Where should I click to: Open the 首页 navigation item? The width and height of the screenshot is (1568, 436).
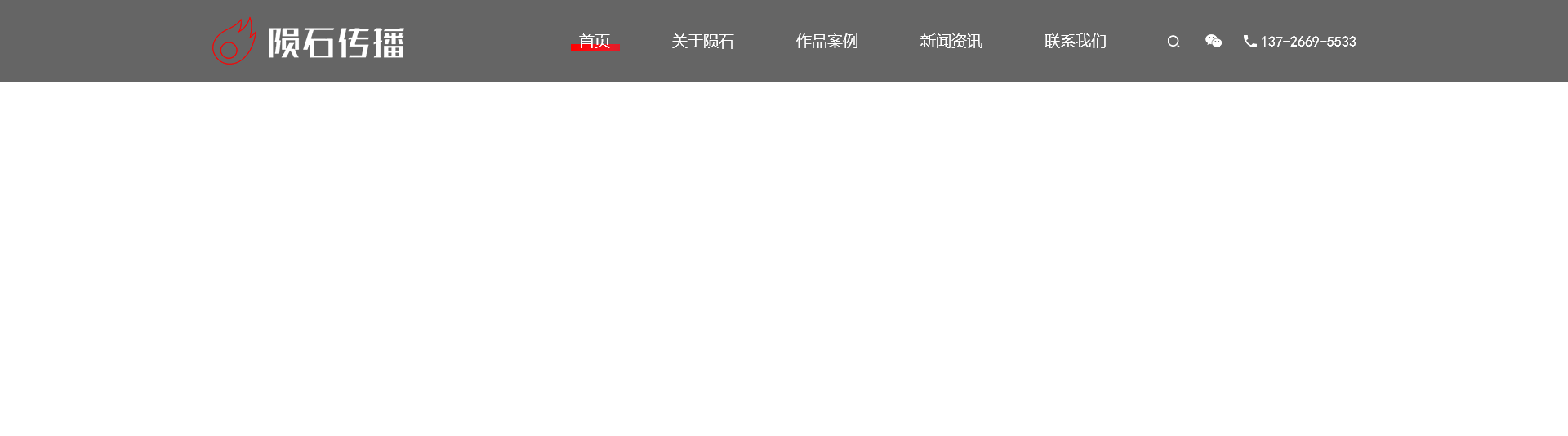pos(595,41)
